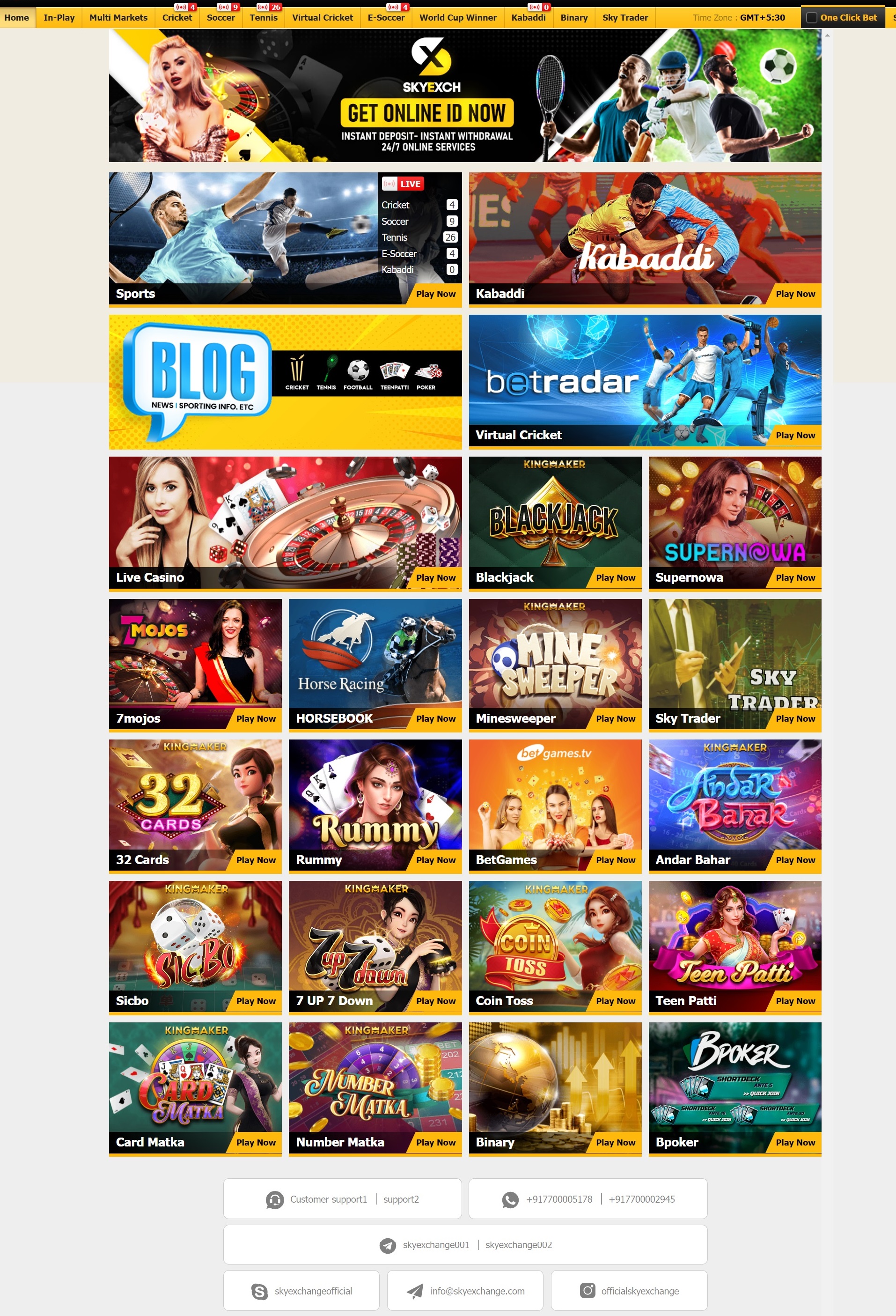Open the Kabaddi game card
896x1316 pixels.
pyautogui.click(x=644, y=238)
